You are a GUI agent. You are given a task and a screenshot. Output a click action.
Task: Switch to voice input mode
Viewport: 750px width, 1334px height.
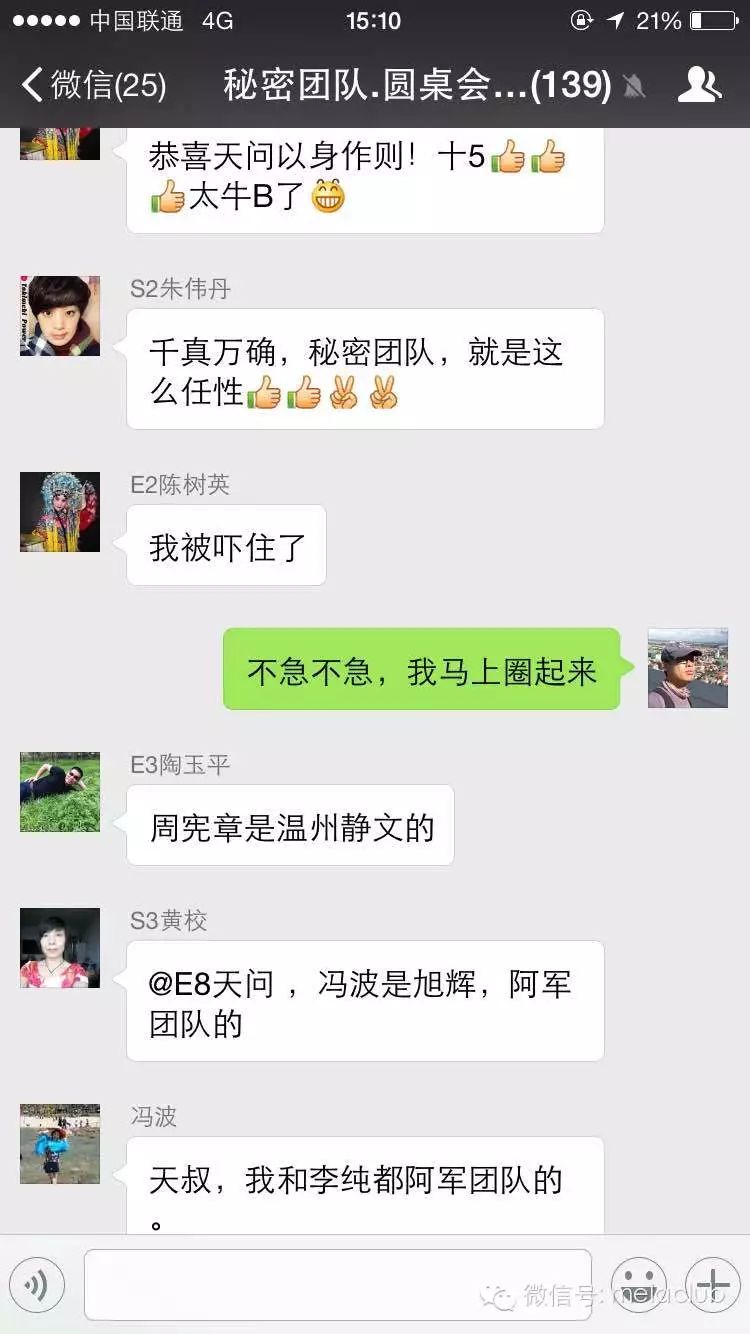[37, 1284]
